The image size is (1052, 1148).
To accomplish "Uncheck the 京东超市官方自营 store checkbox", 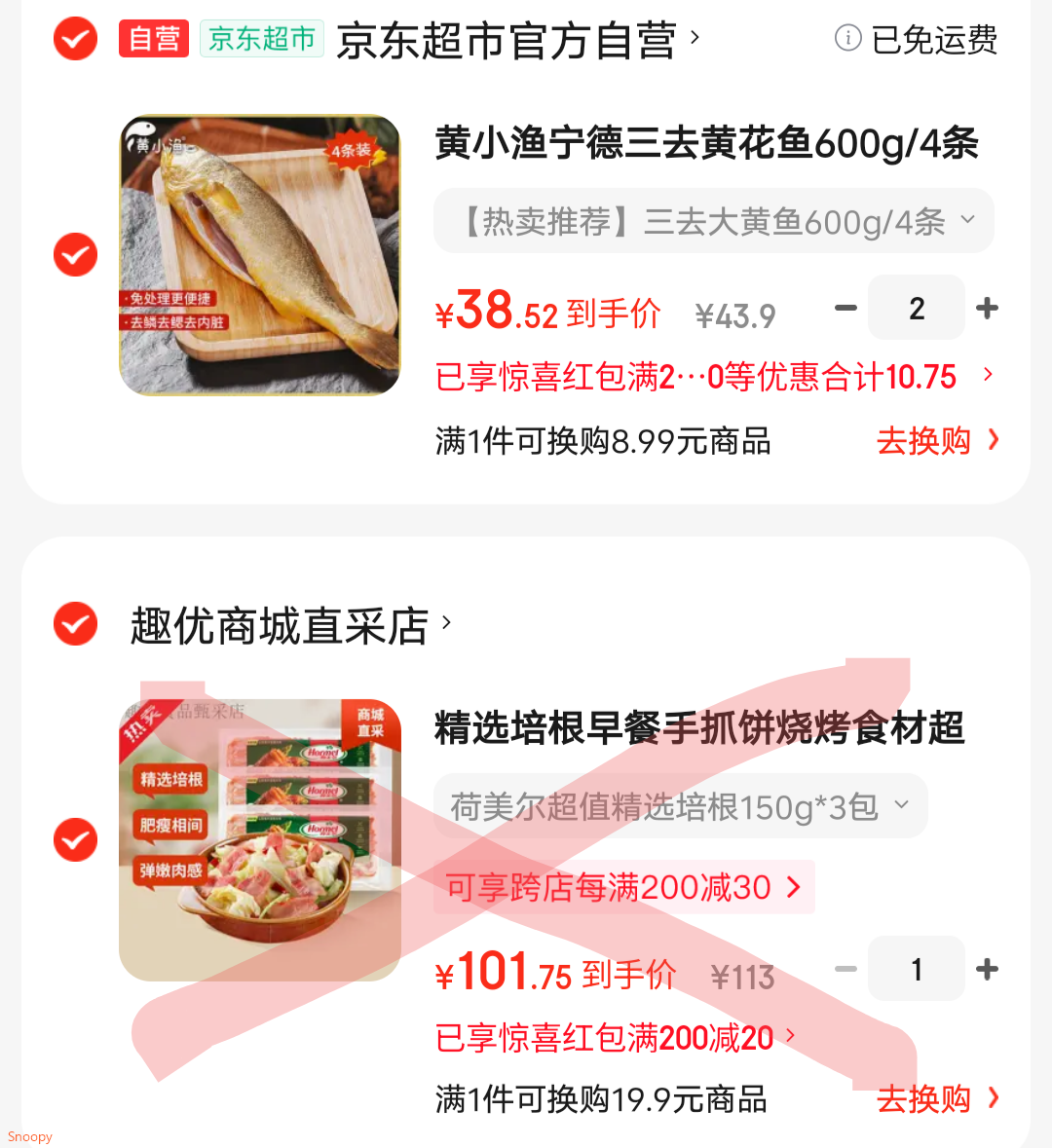I will pos(75,40).
